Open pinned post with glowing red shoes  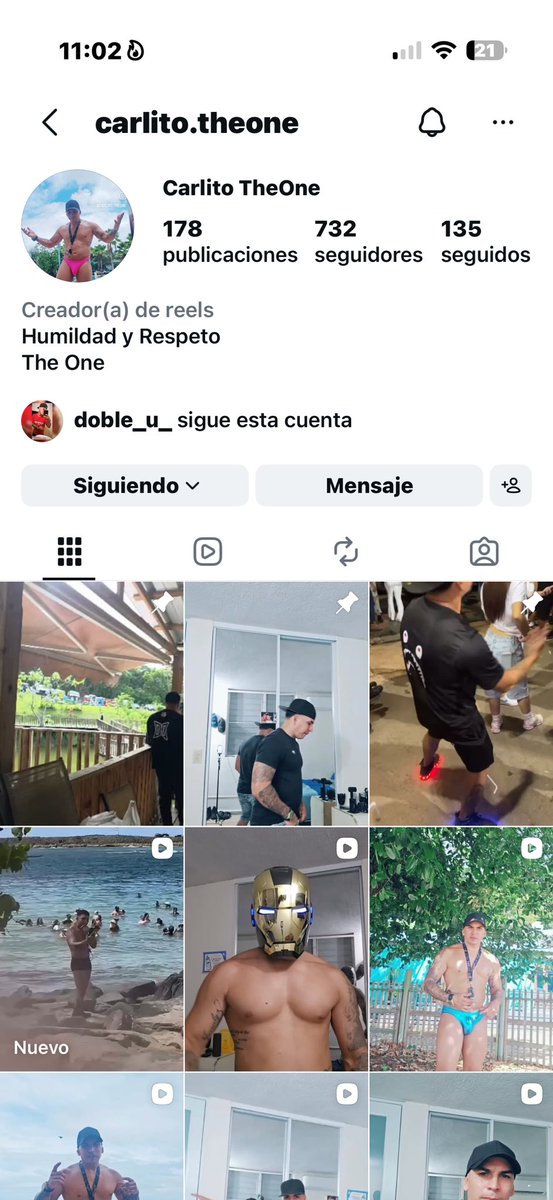pyautogui.click(x=461, y=703)
